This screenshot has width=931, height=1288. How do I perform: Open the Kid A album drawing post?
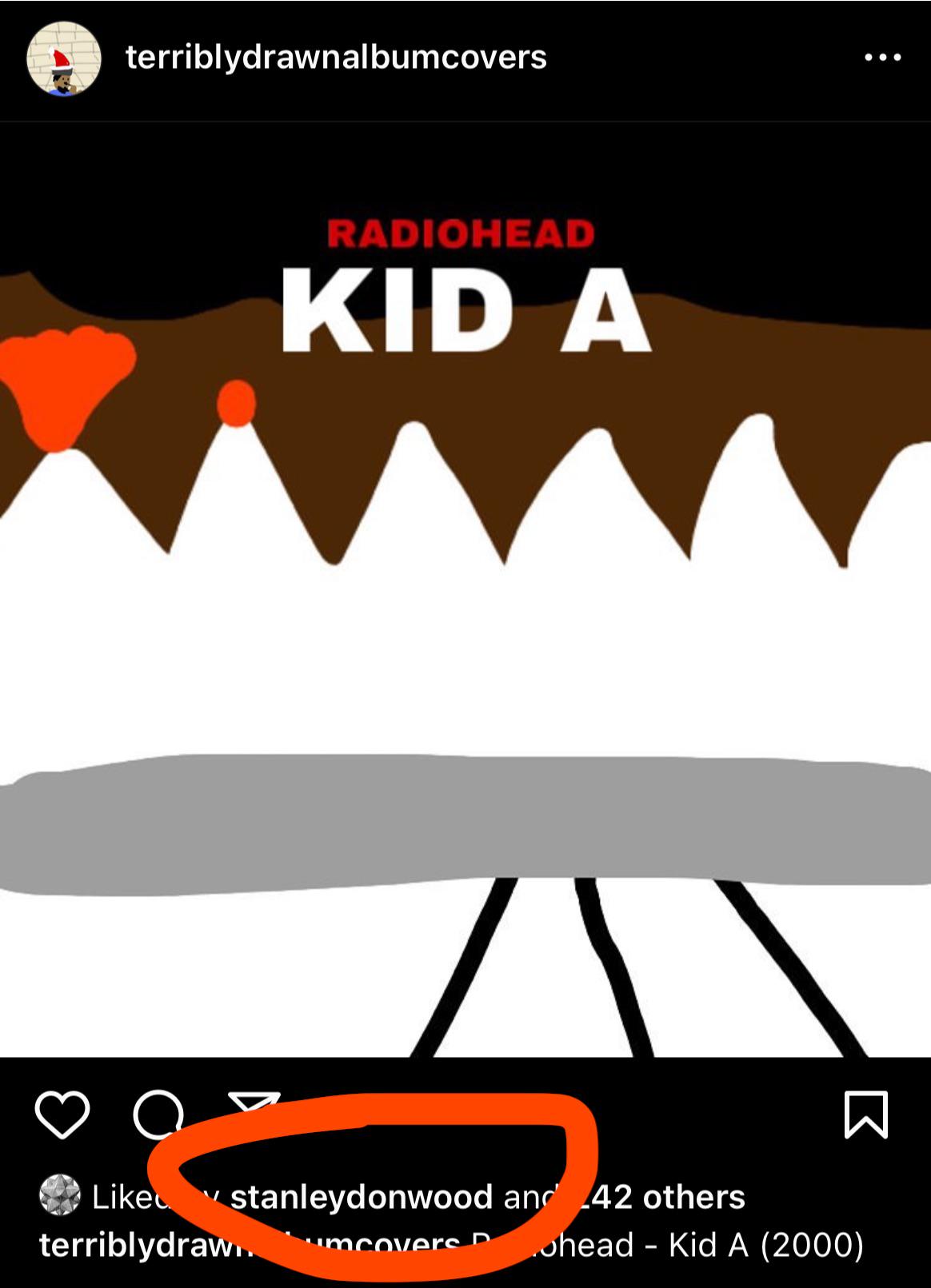click(x=465, y=589)
